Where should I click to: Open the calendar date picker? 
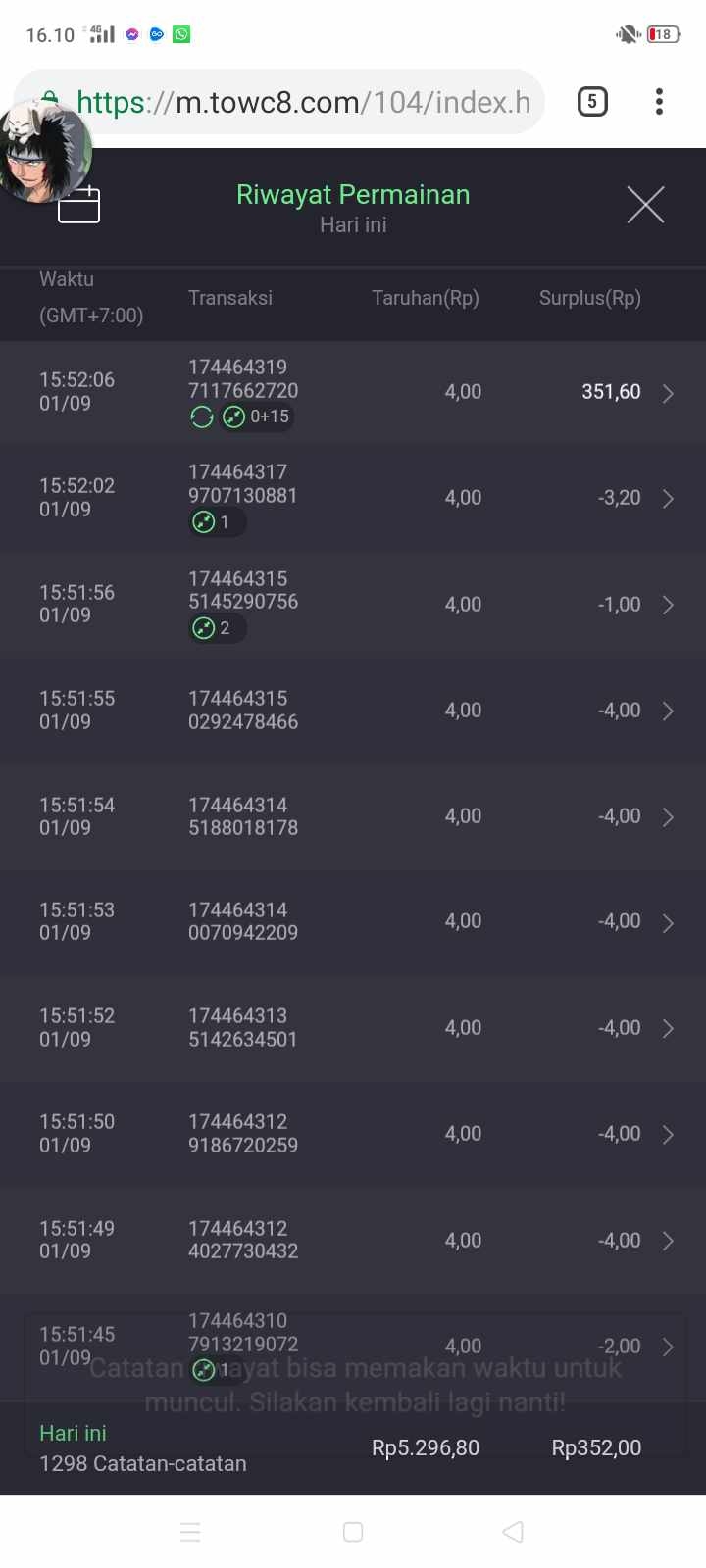pos(79,206)
